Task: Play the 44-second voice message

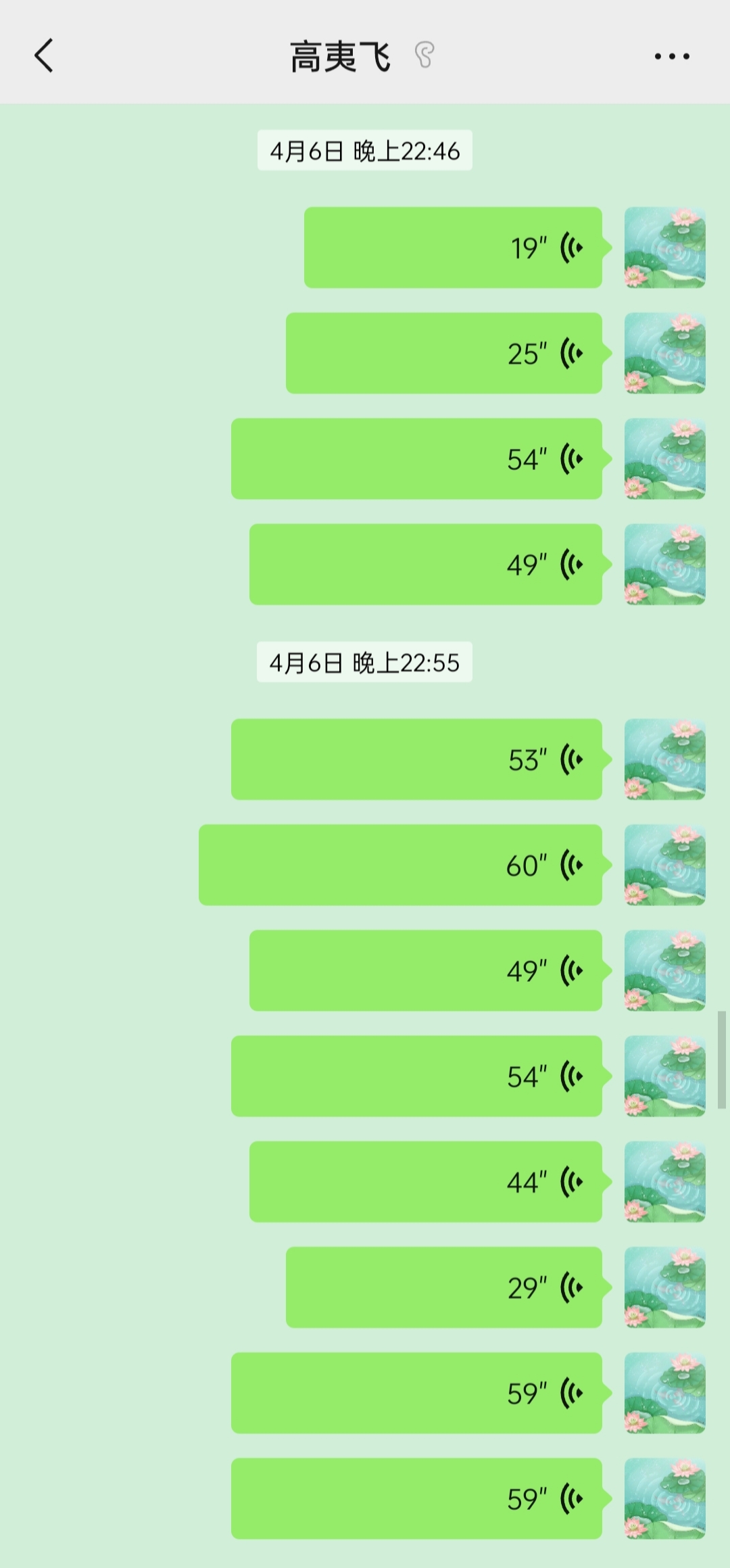Action: (426, 1181)
